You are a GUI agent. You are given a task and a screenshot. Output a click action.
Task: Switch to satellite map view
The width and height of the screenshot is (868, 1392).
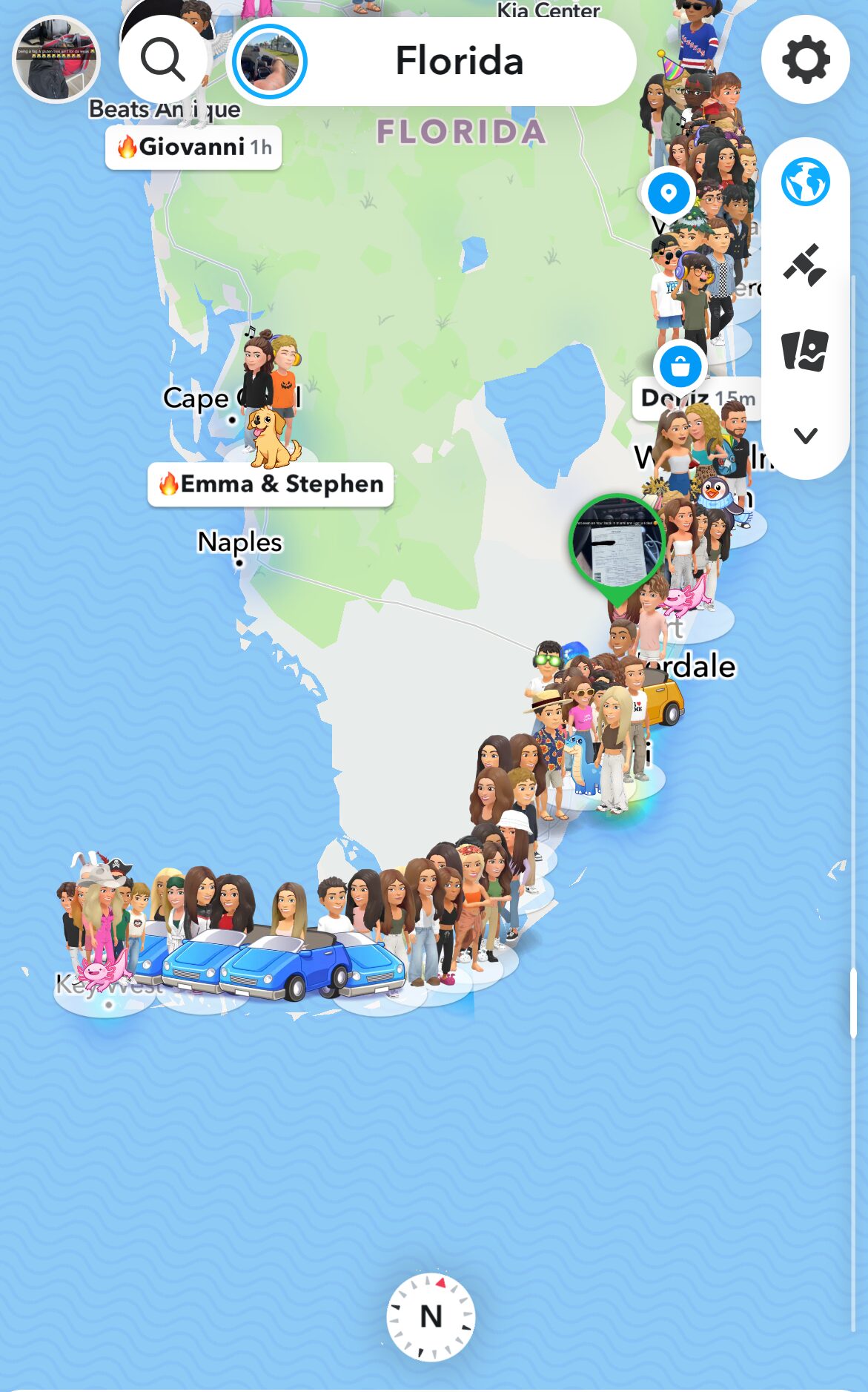coord(805,265)
